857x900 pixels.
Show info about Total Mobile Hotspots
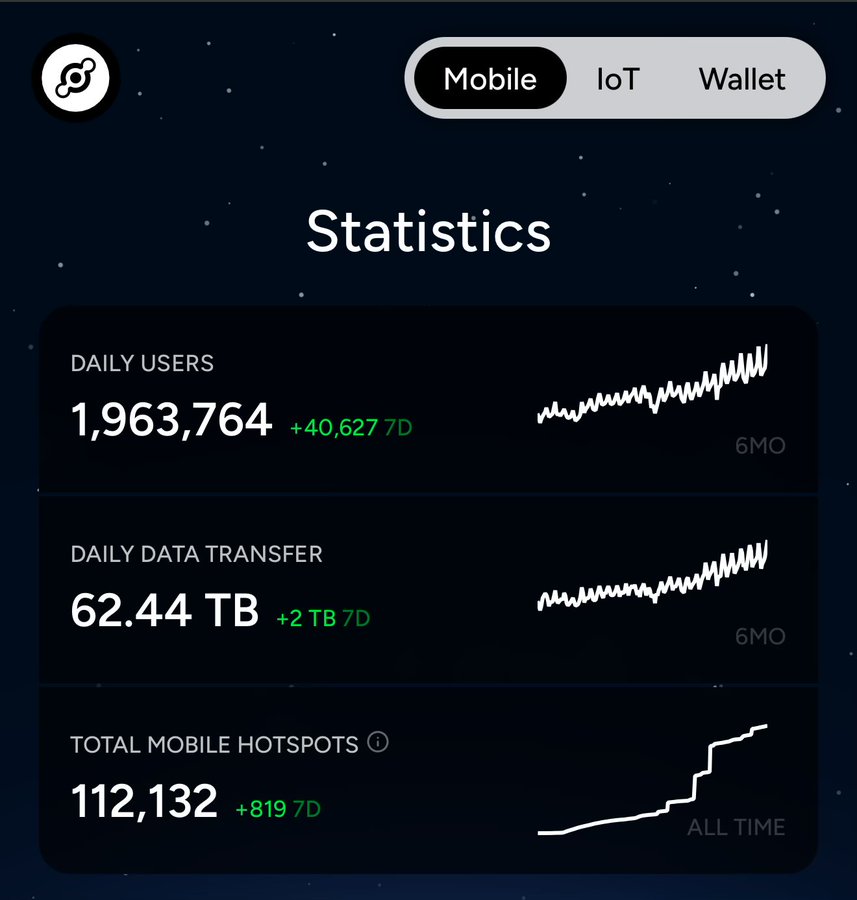(x=378, y=743)
